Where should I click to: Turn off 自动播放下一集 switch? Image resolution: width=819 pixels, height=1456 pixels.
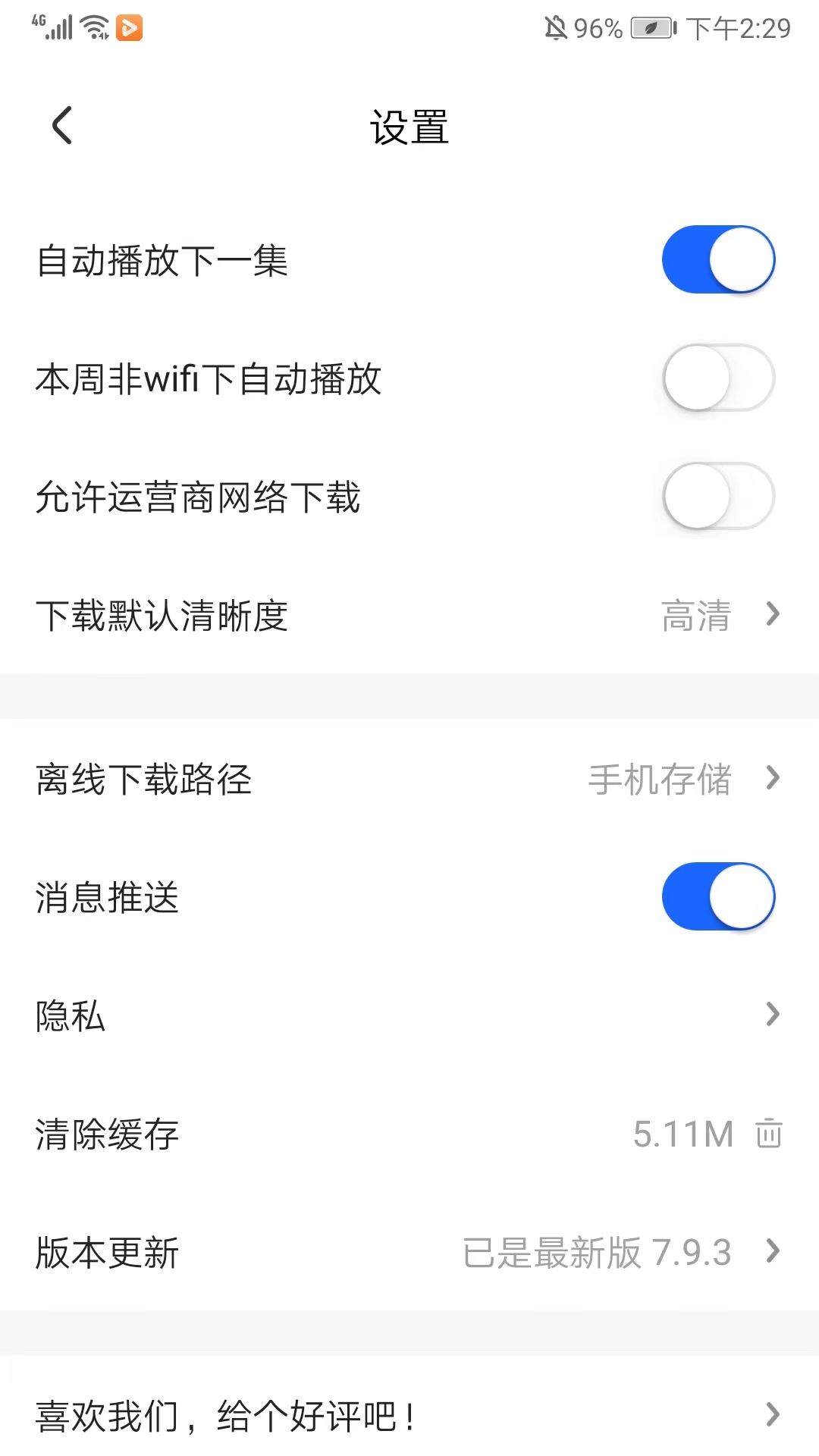click(x=718, y=259)
